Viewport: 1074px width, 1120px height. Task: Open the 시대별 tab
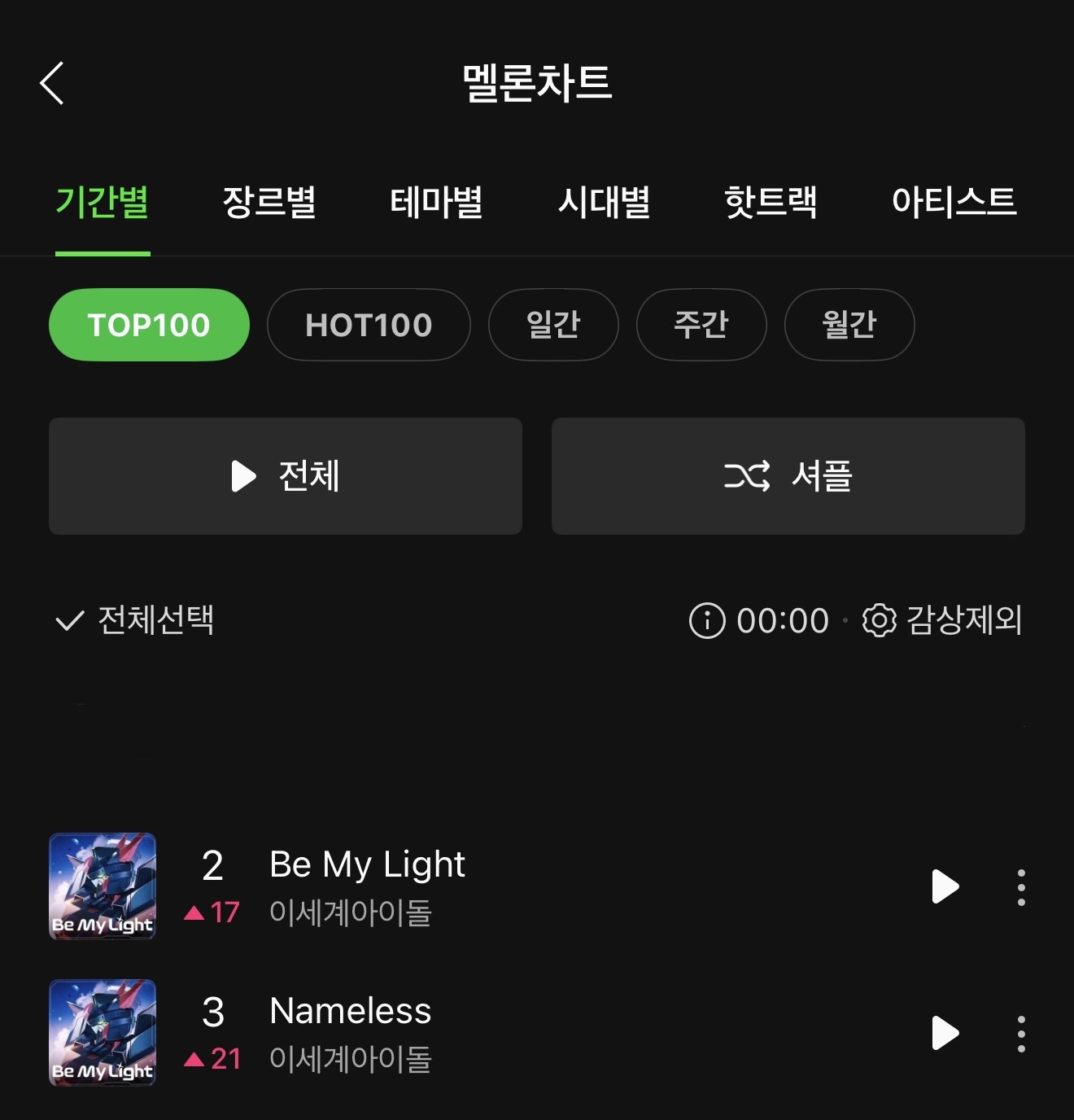[604, 202]
